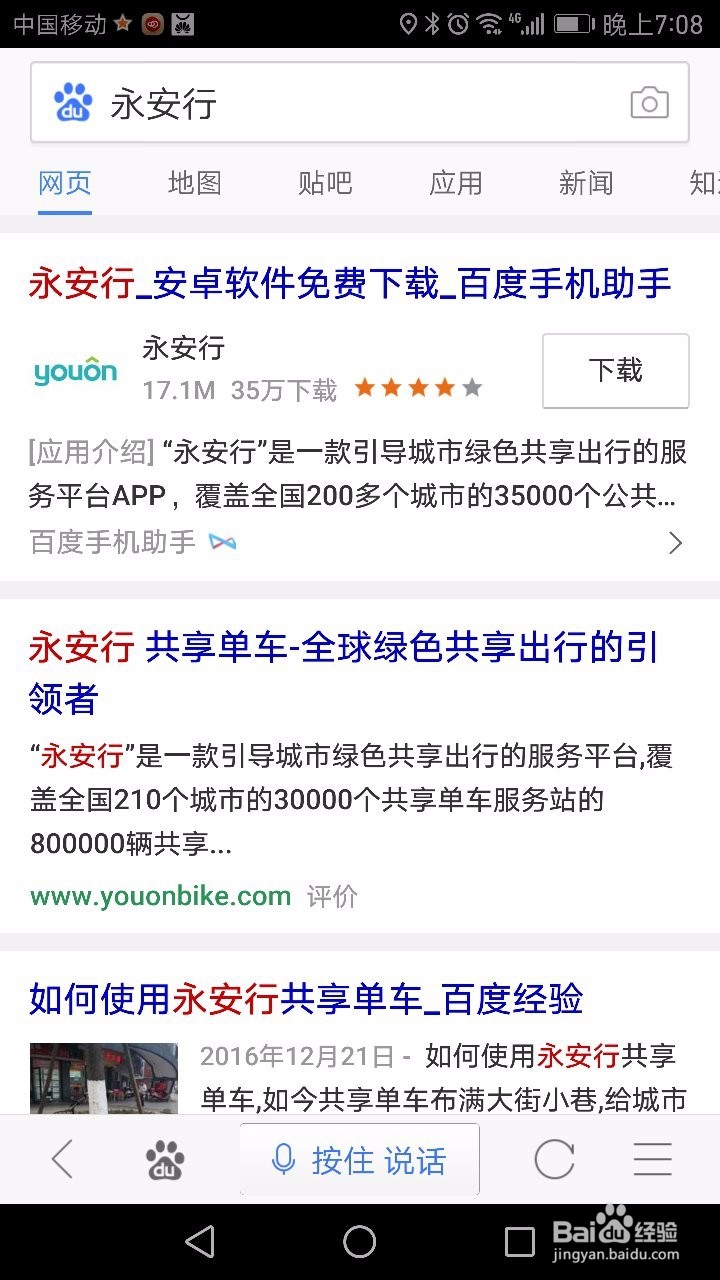Expand the 百度手机助手 result details arrow
This screenshot has height=1280, width=720.
tap(674, 542)
